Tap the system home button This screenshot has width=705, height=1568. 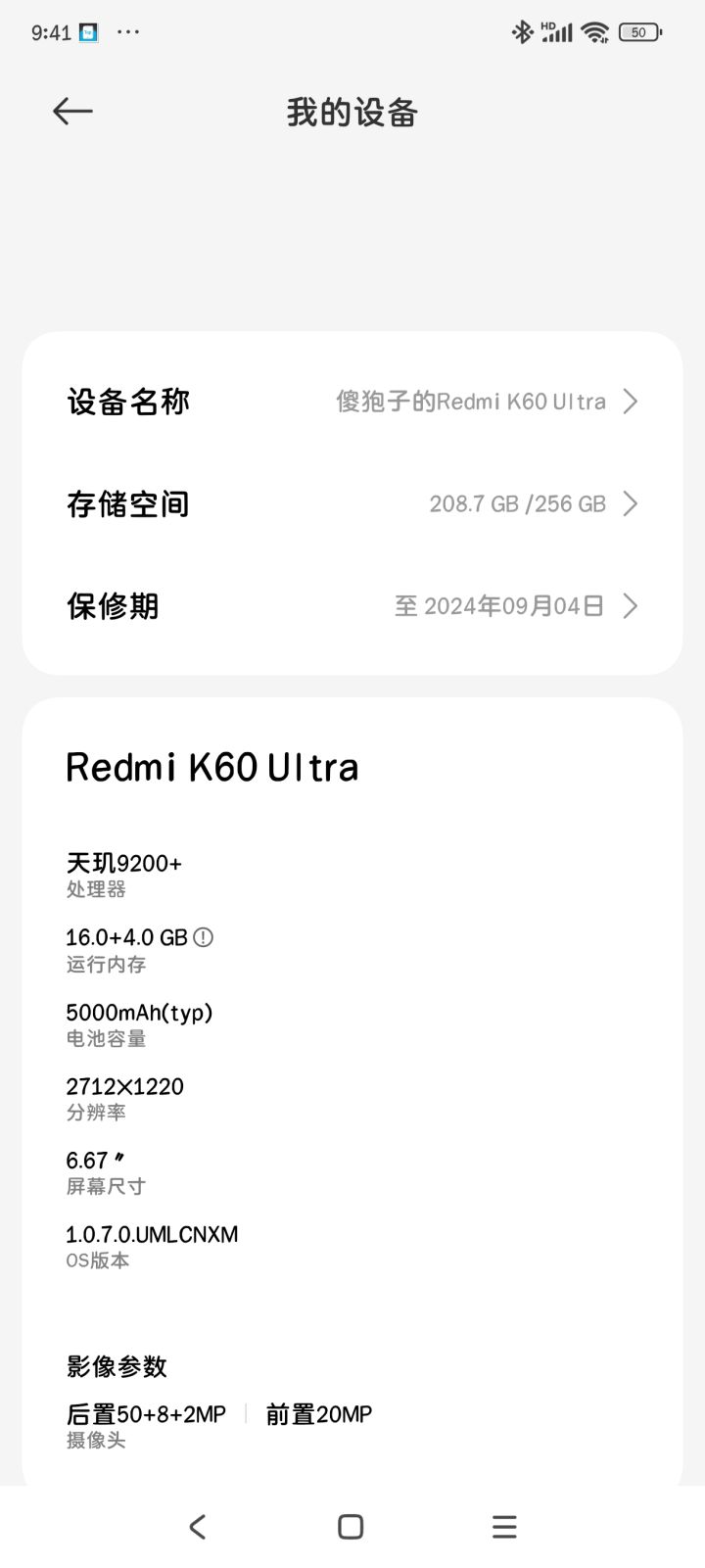click(351, 1526)
